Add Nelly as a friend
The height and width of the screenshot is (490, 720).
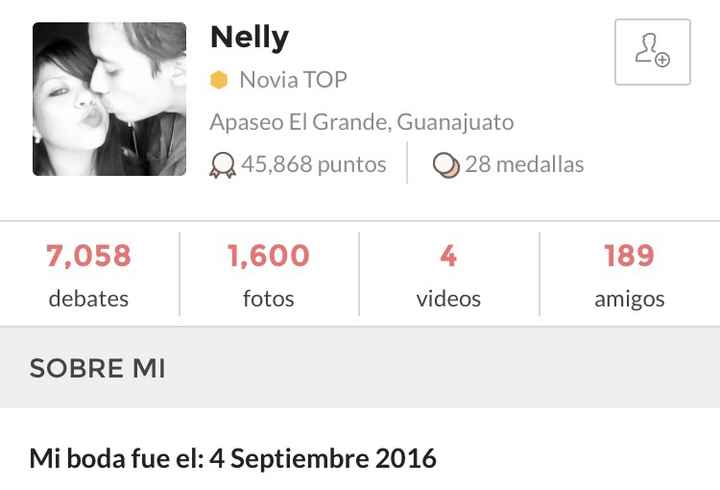[x=652, y=52]
